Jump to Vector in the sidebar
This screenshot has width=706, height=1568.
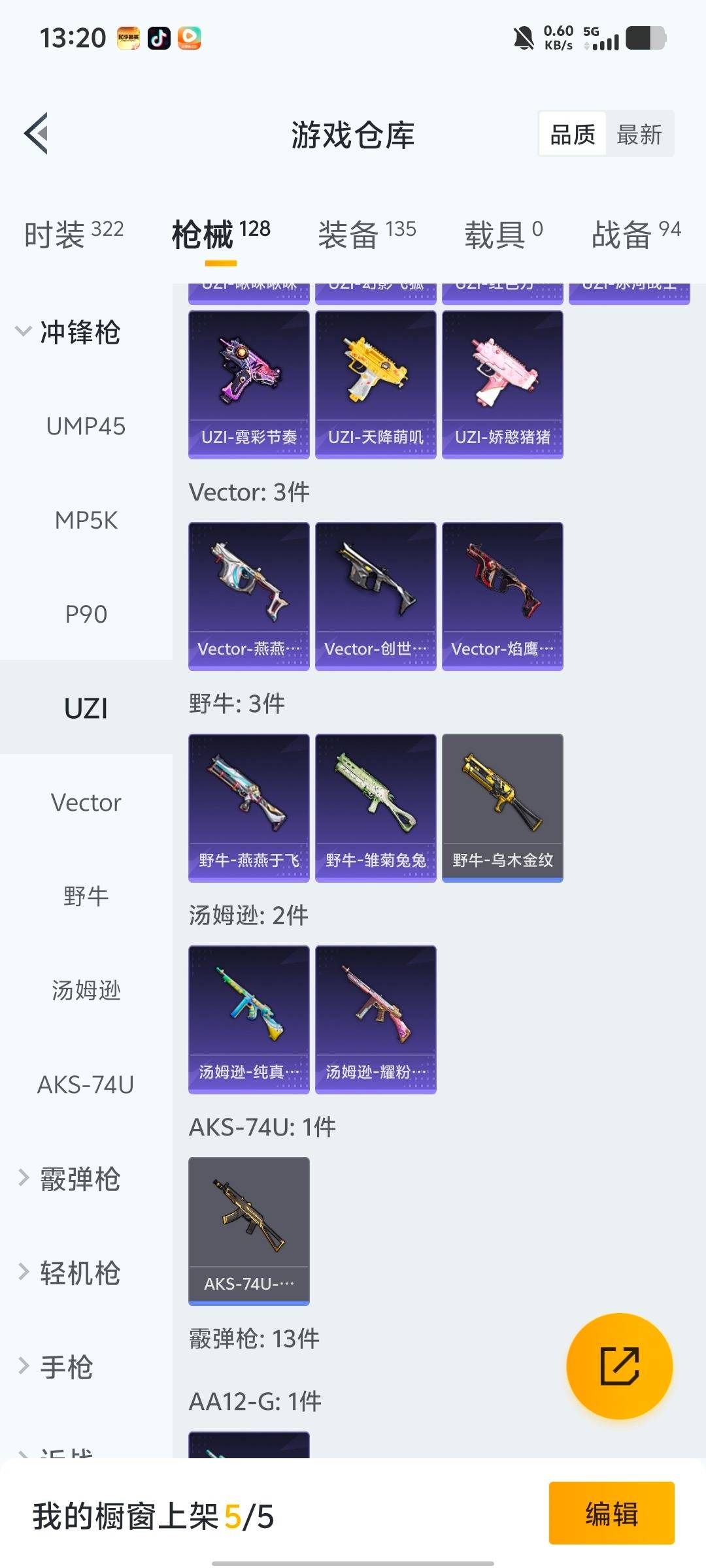point(86,802)
